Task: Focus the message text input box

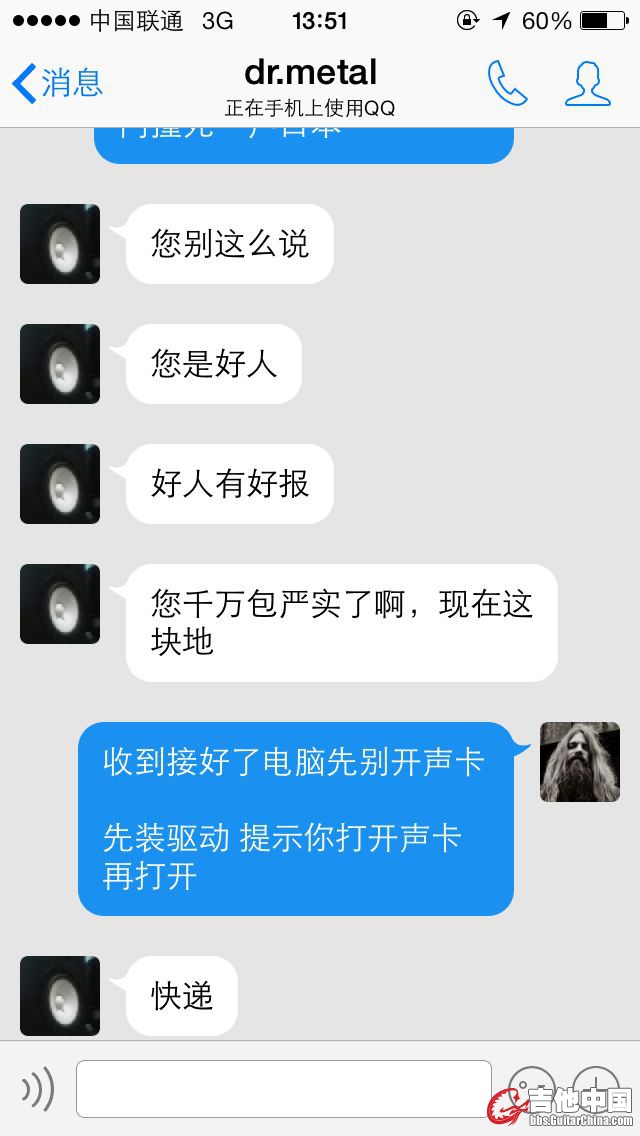Action: (x=283, y=1089)
